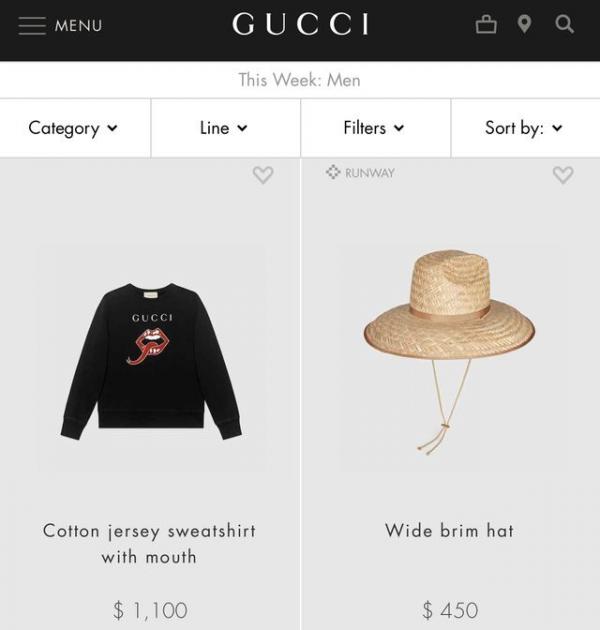Screen dimensions: 600x630
Task: Expand the Filters dropdown
Action: pyautogui.click(x=374, y=128)
